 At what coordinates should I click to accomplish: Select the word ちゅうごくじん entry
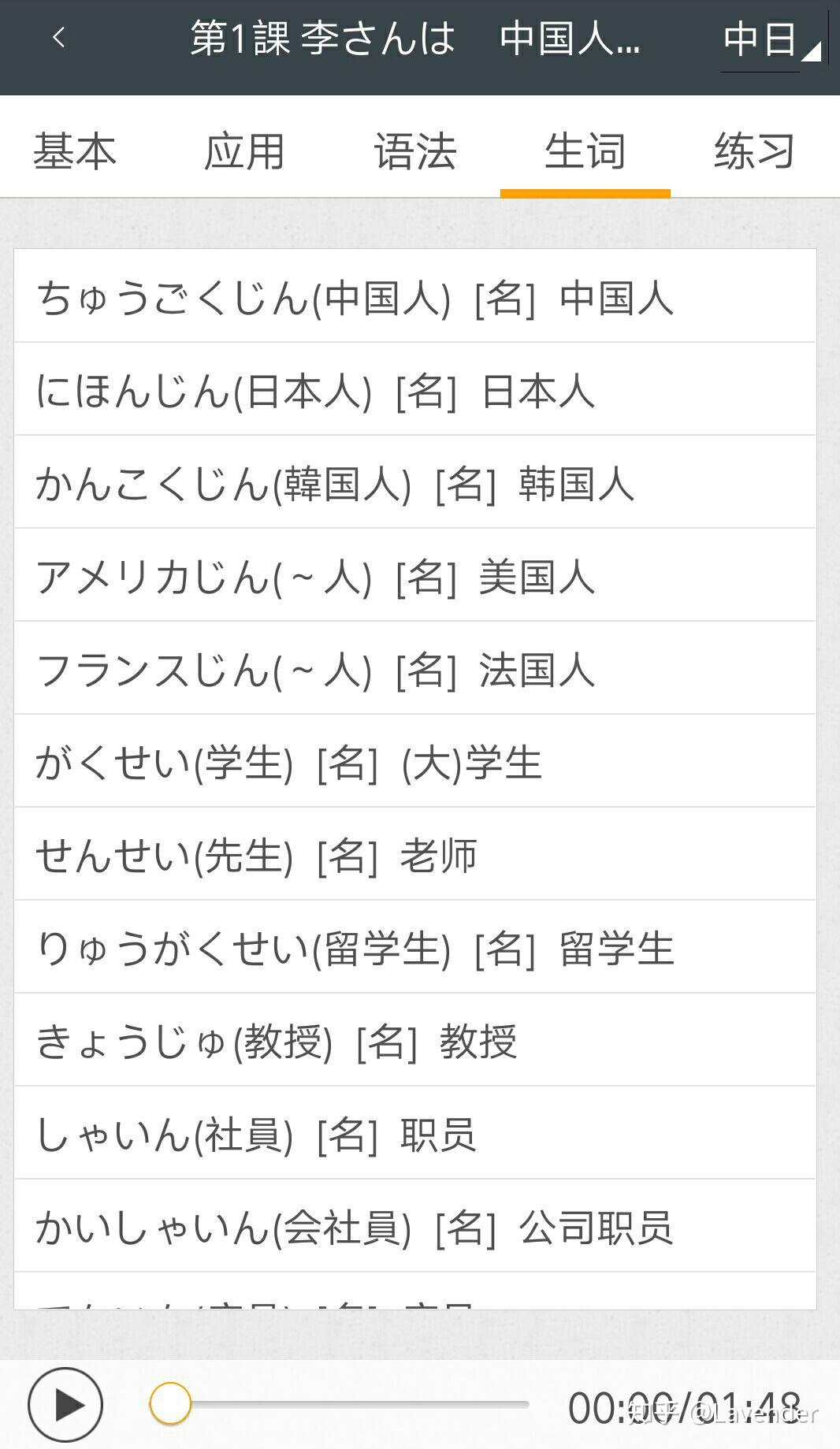[x=355, y=299]
